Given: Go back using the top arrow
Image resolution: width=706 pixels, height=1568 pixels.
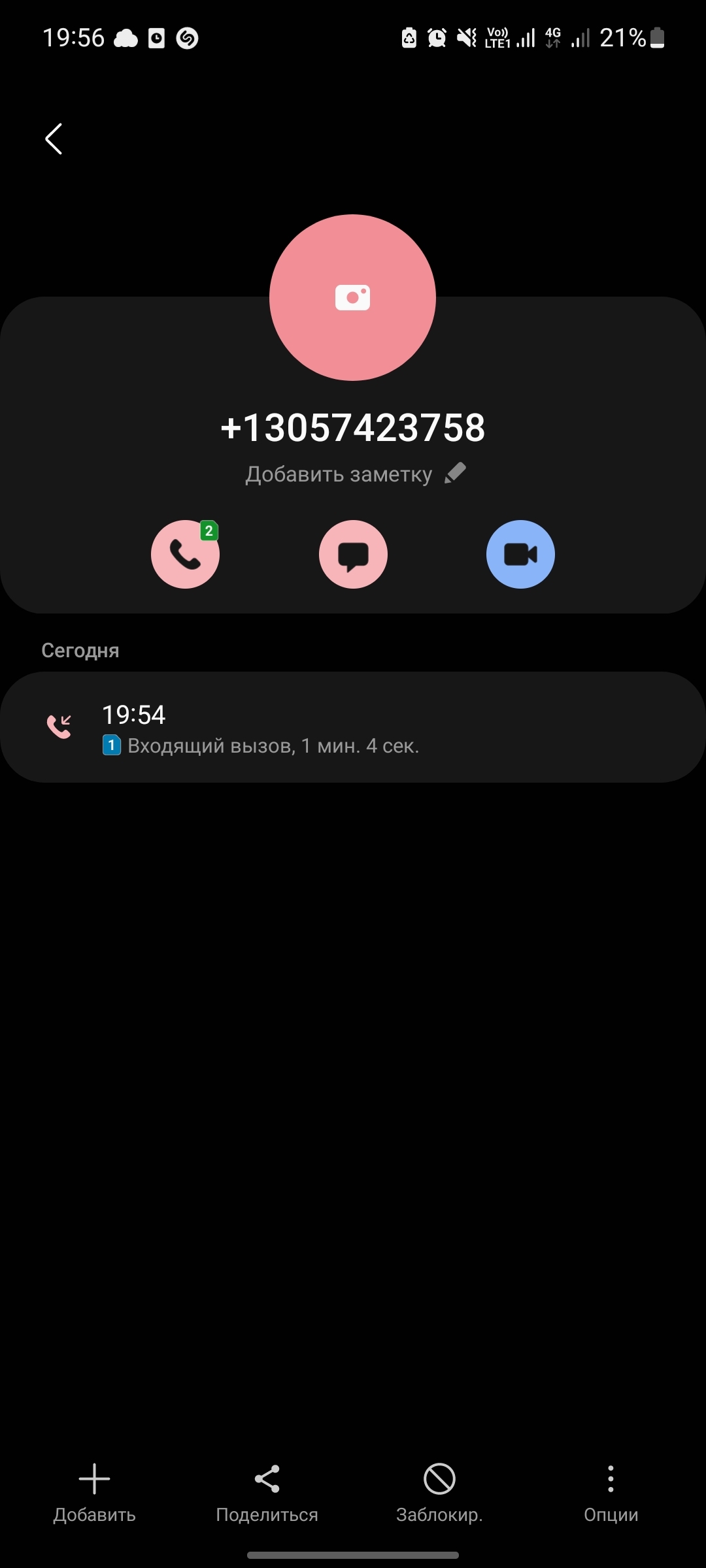Looking at the screenshot, I should (x=54, y=139).
